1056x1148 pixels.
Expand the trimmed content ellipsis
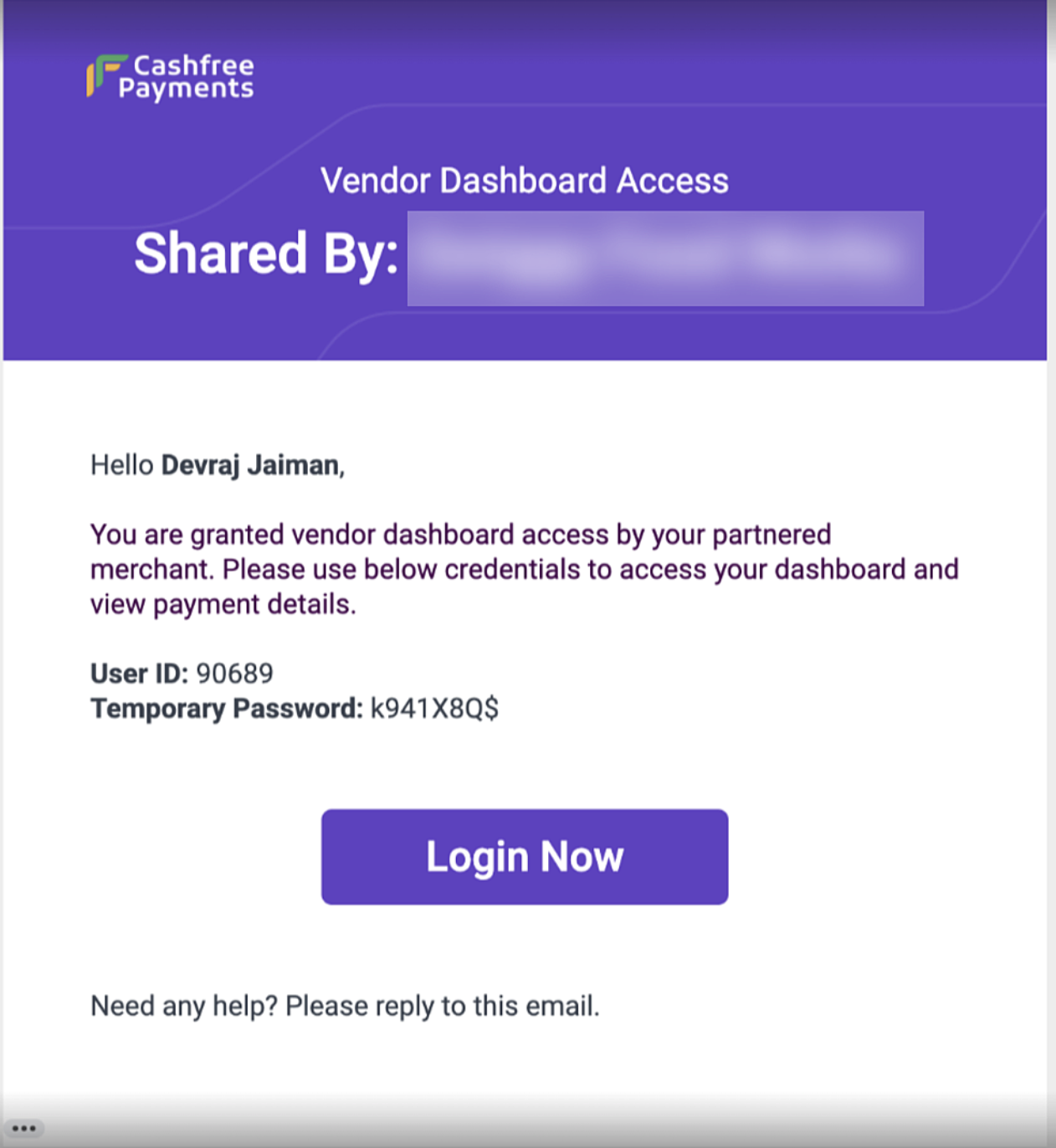[x=23, y=1129]
